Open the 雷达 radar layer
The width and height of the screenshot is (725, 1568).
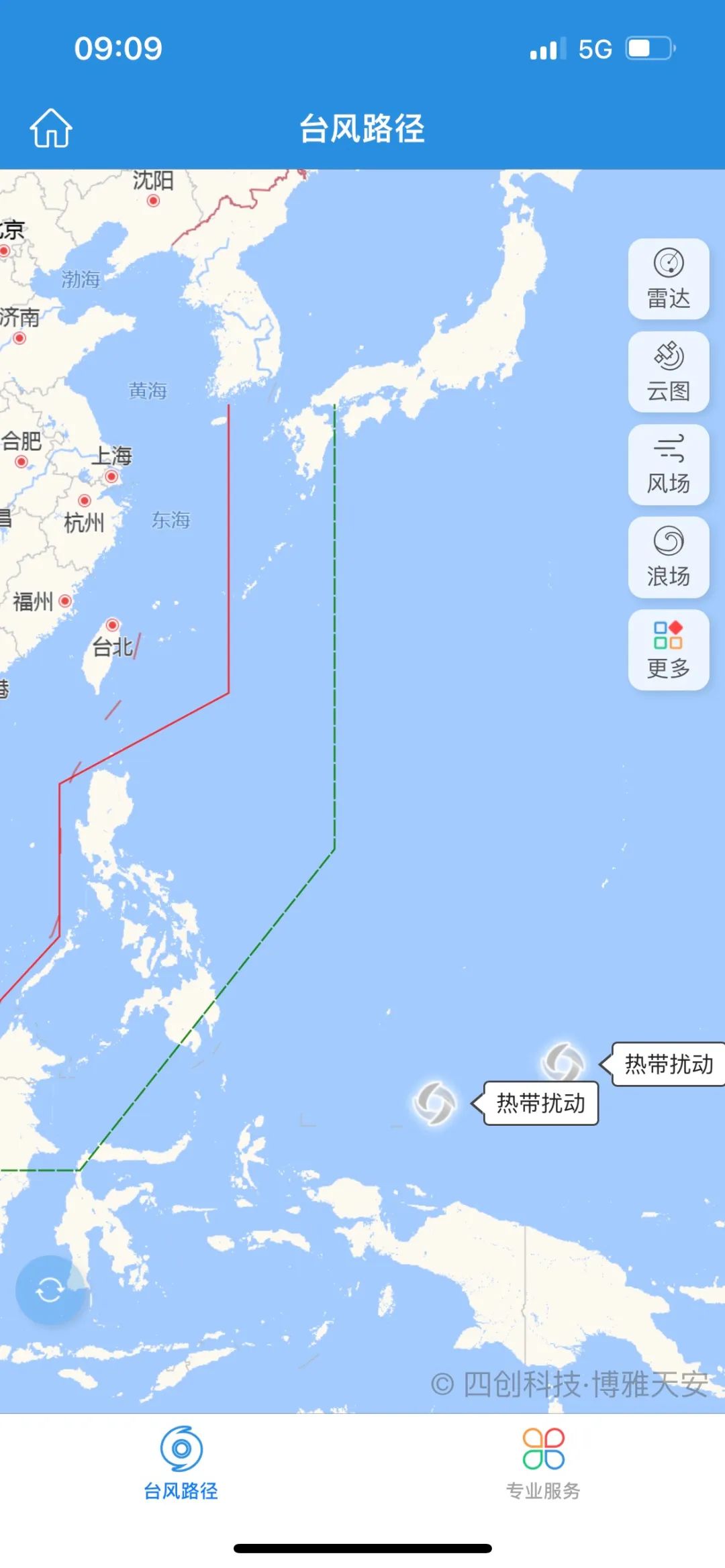tap(668, 278)
